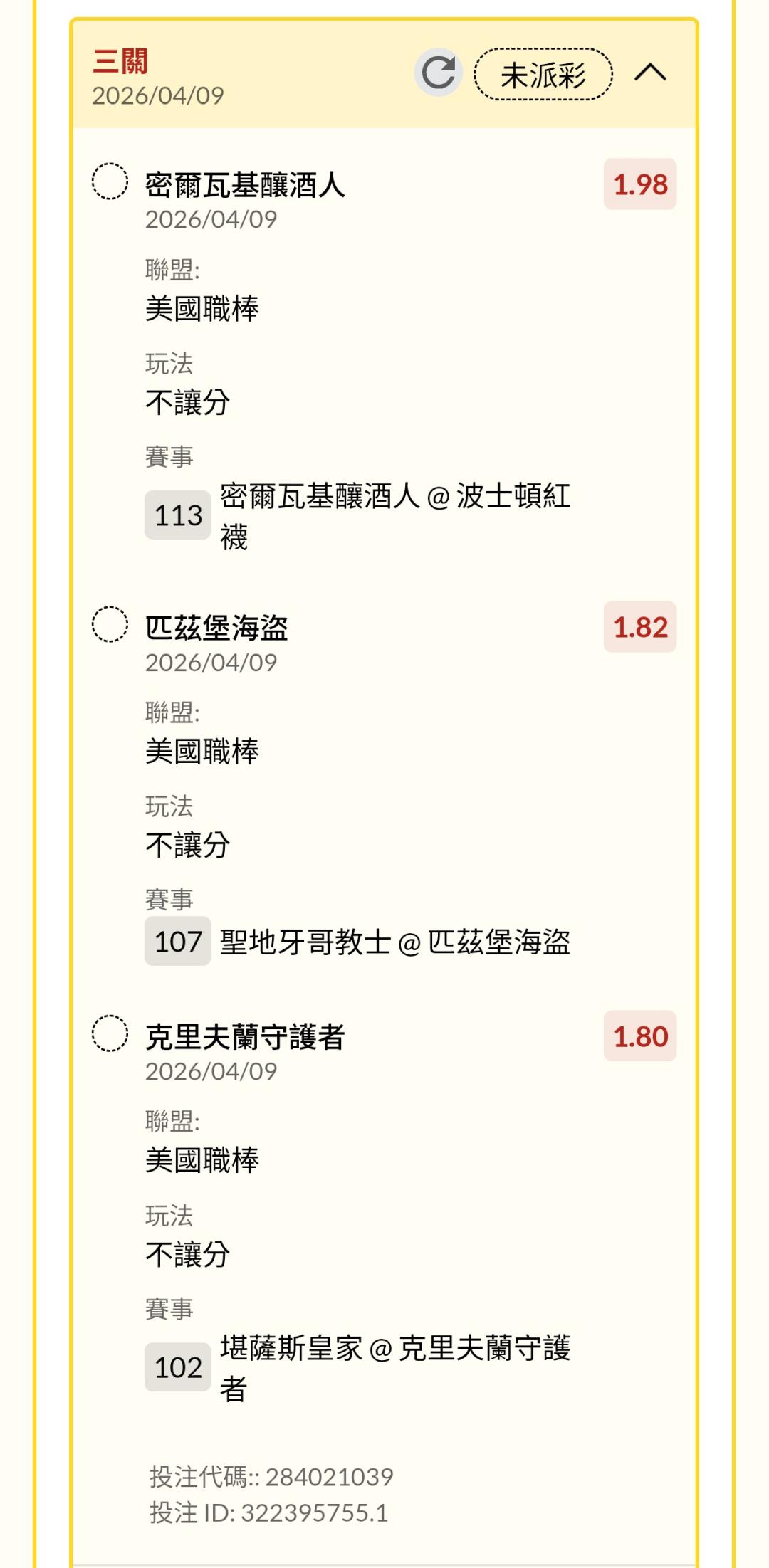Tap the 未派彩 status chip
Viewport: 769px width, 1568px height.
543,74
